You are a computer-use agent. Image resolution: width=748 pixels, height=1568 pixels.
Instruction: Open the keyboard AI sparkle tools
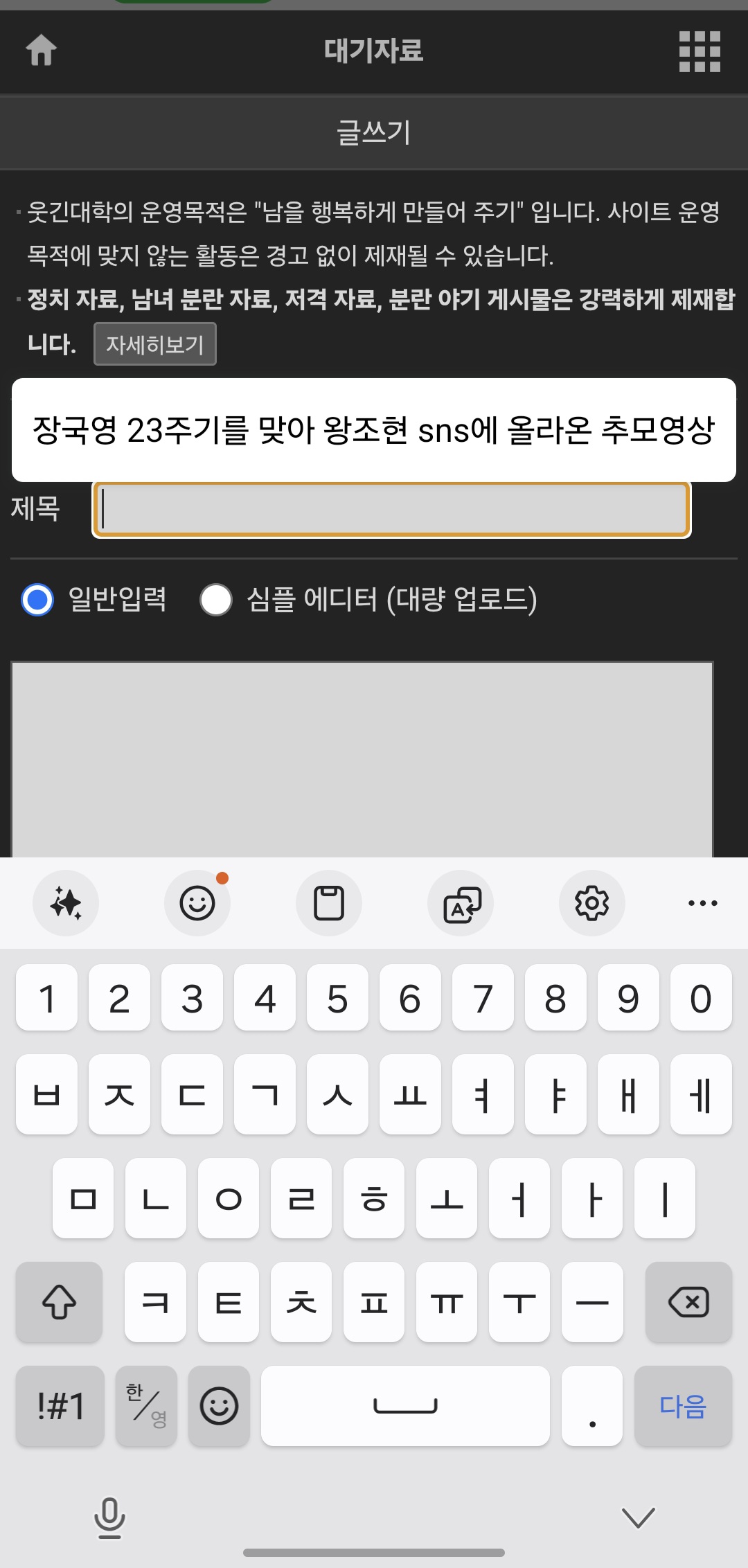[66, 903]
